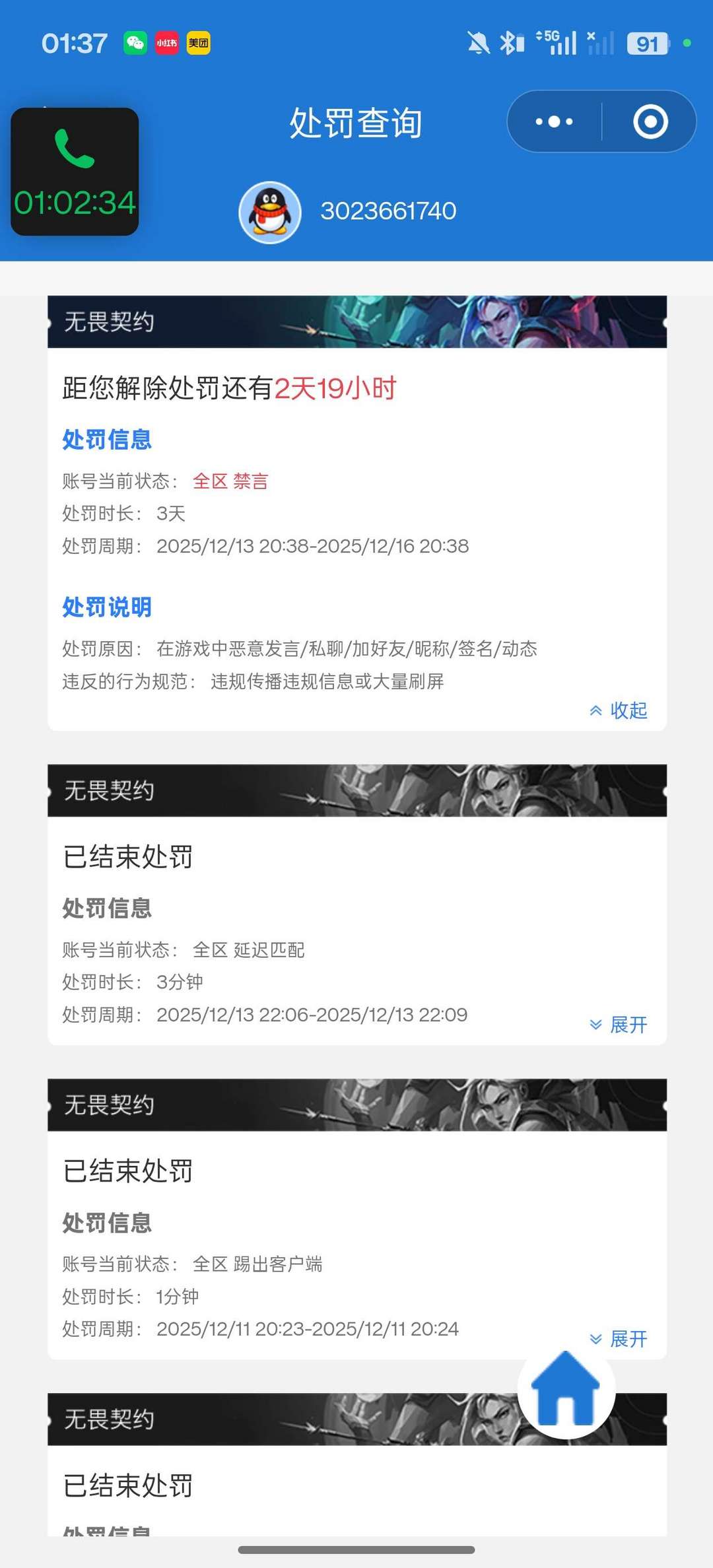This screenshot has width=713, height=1568.
Task: Open the mini program more-options menu
Action: [554, 121]
